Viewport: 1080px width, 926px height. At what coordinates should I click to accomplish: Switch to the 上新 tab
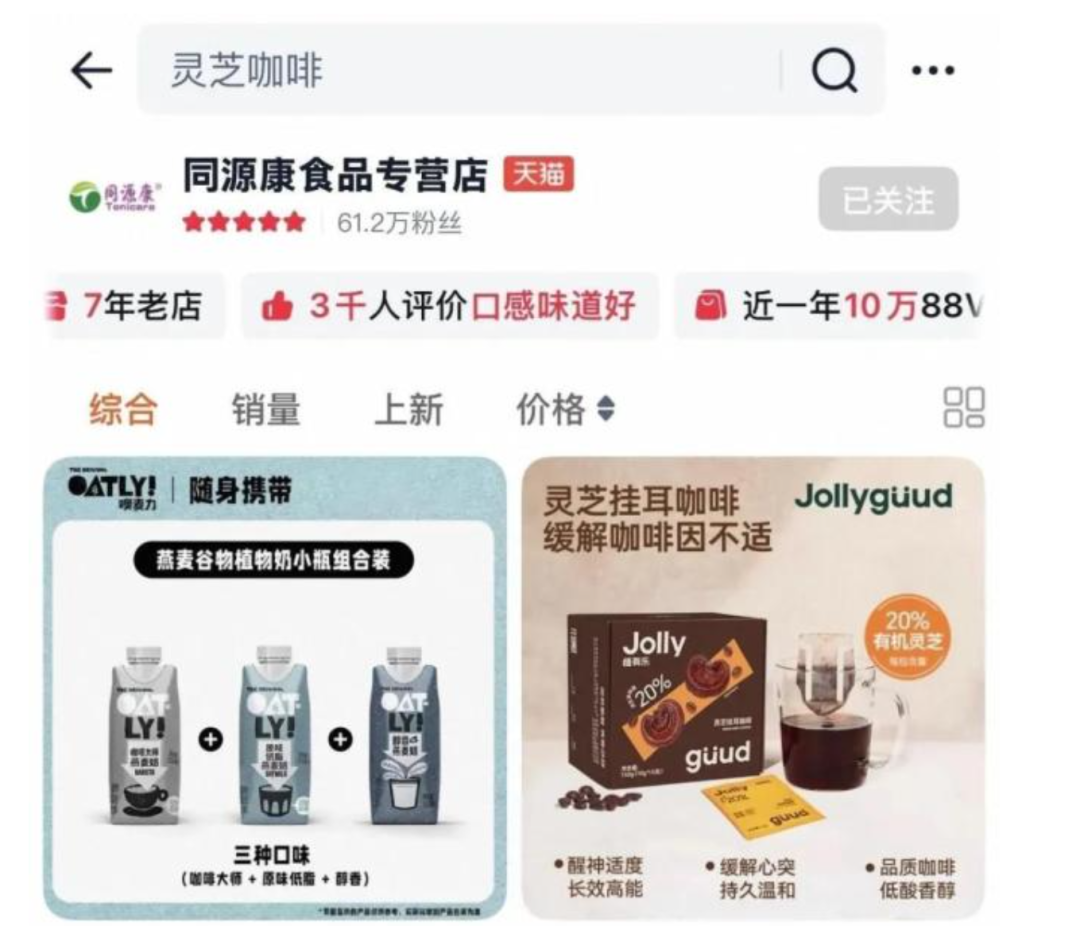tap(408, 409)
